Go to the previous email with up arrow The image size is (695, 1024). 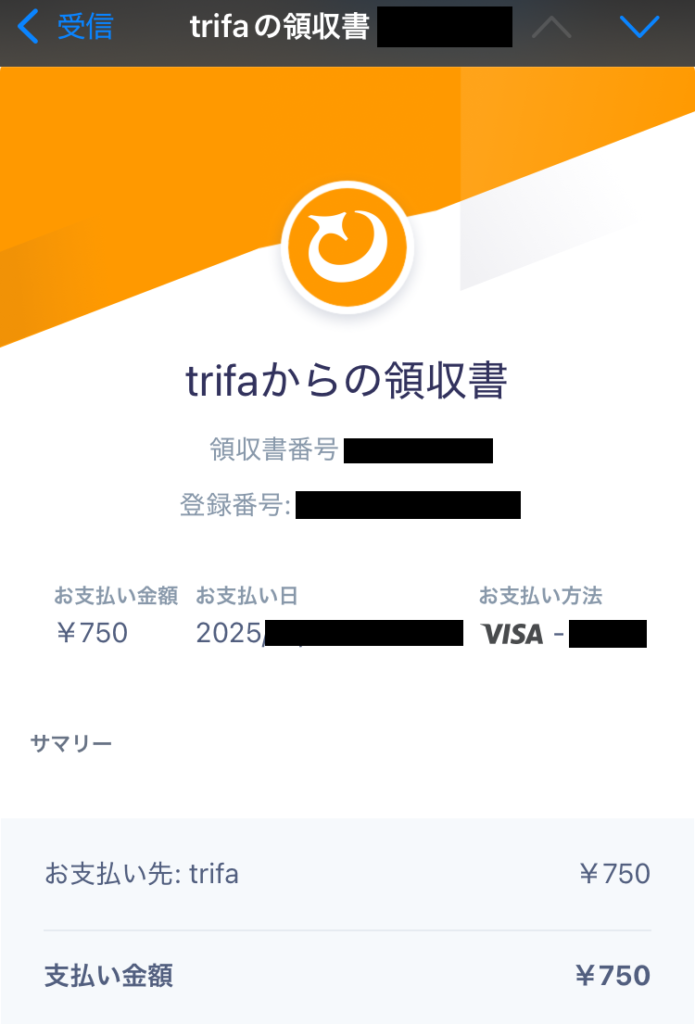click(x=552, y=28)
